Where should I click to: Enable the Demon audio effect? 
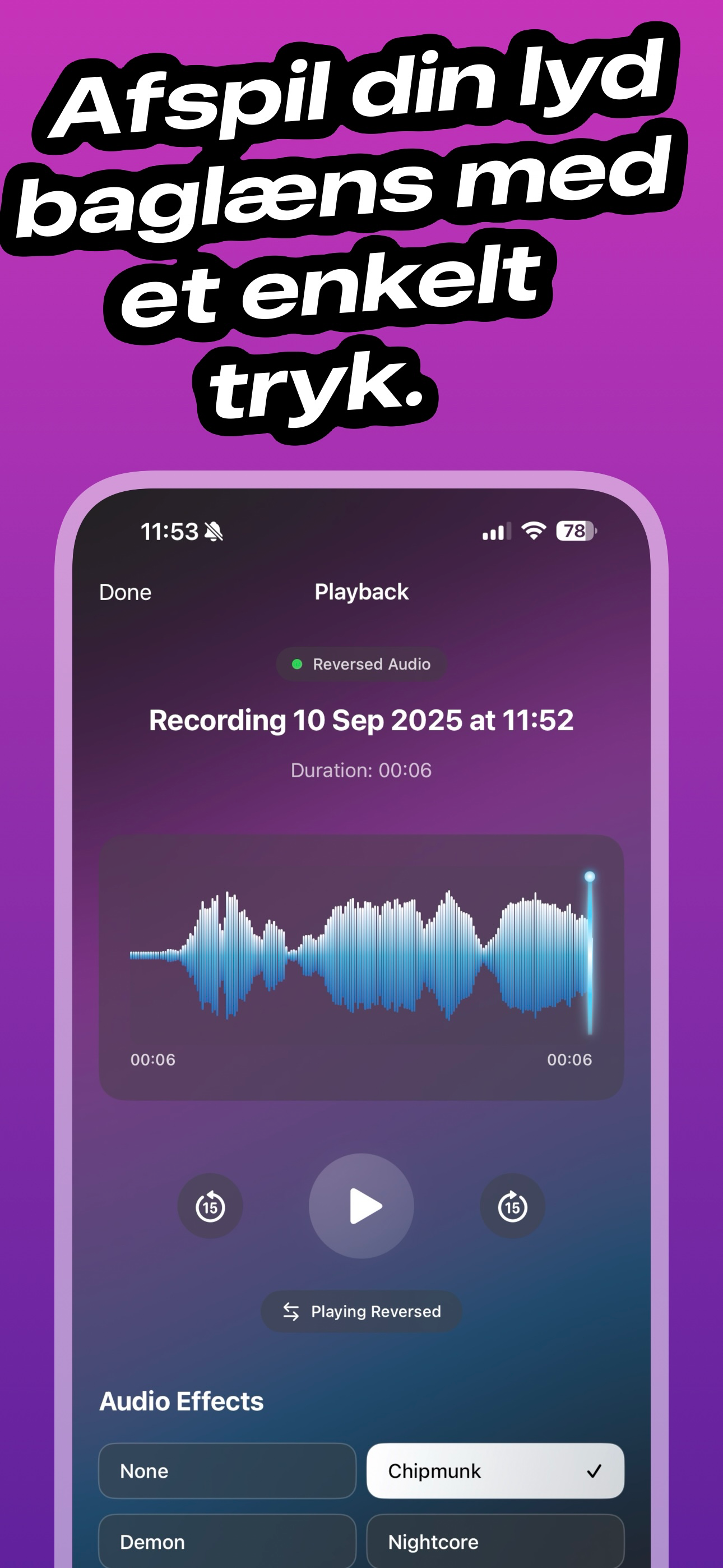coord(228,1542)
